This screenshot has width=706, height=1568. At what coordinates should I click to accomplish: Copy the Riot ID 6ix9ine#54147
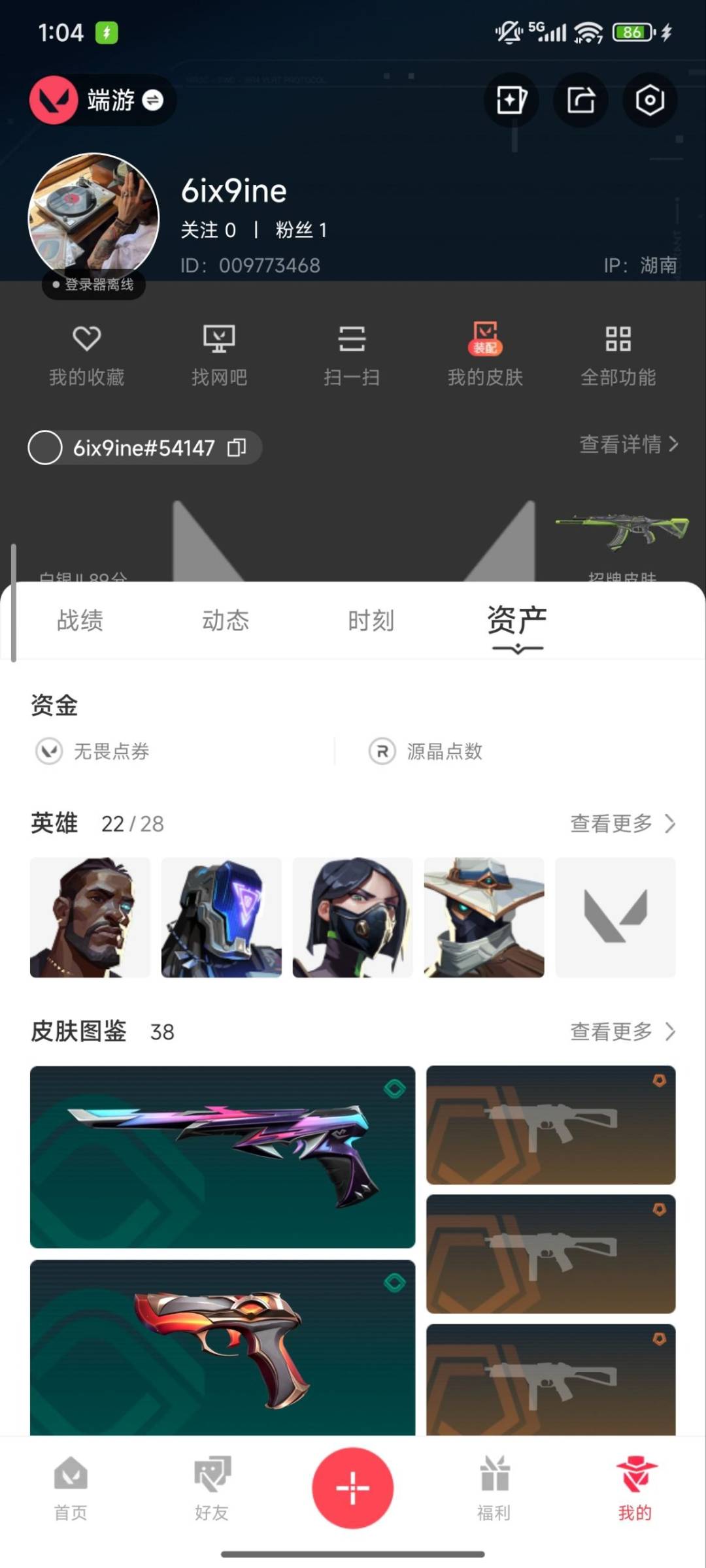237,448
